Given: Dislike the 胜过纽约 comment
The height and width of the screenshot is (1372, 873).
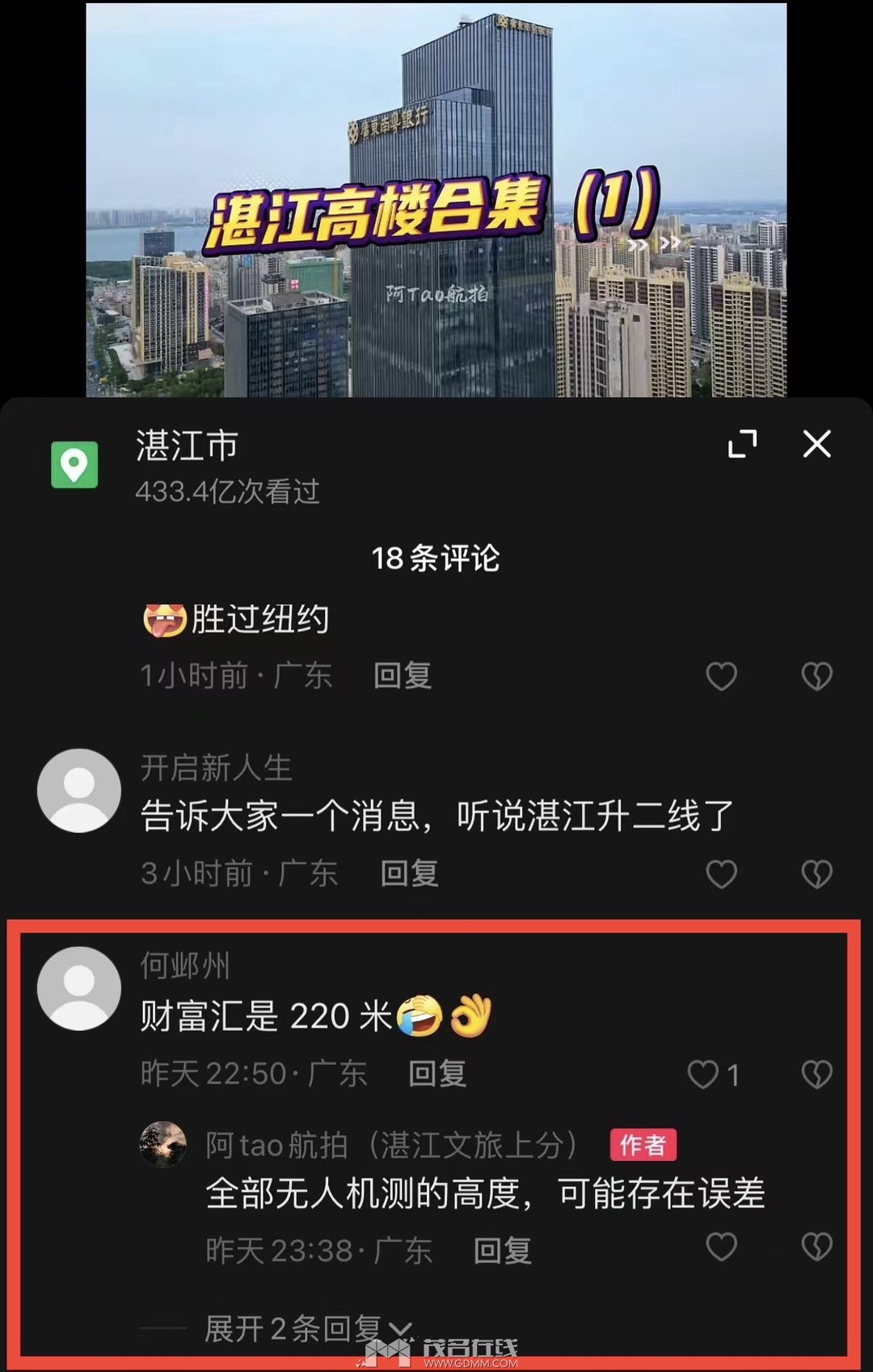Looking at the screenshot, I should pyautogui.click(x=816, y=676).
